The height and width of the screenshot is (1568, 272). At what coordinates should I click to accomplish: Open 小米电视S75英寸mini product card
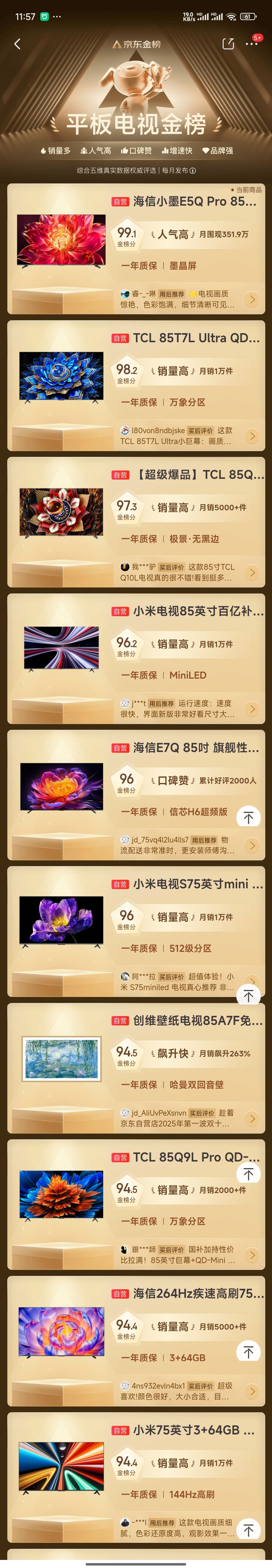pyautogui.click(x=198, y=884)
